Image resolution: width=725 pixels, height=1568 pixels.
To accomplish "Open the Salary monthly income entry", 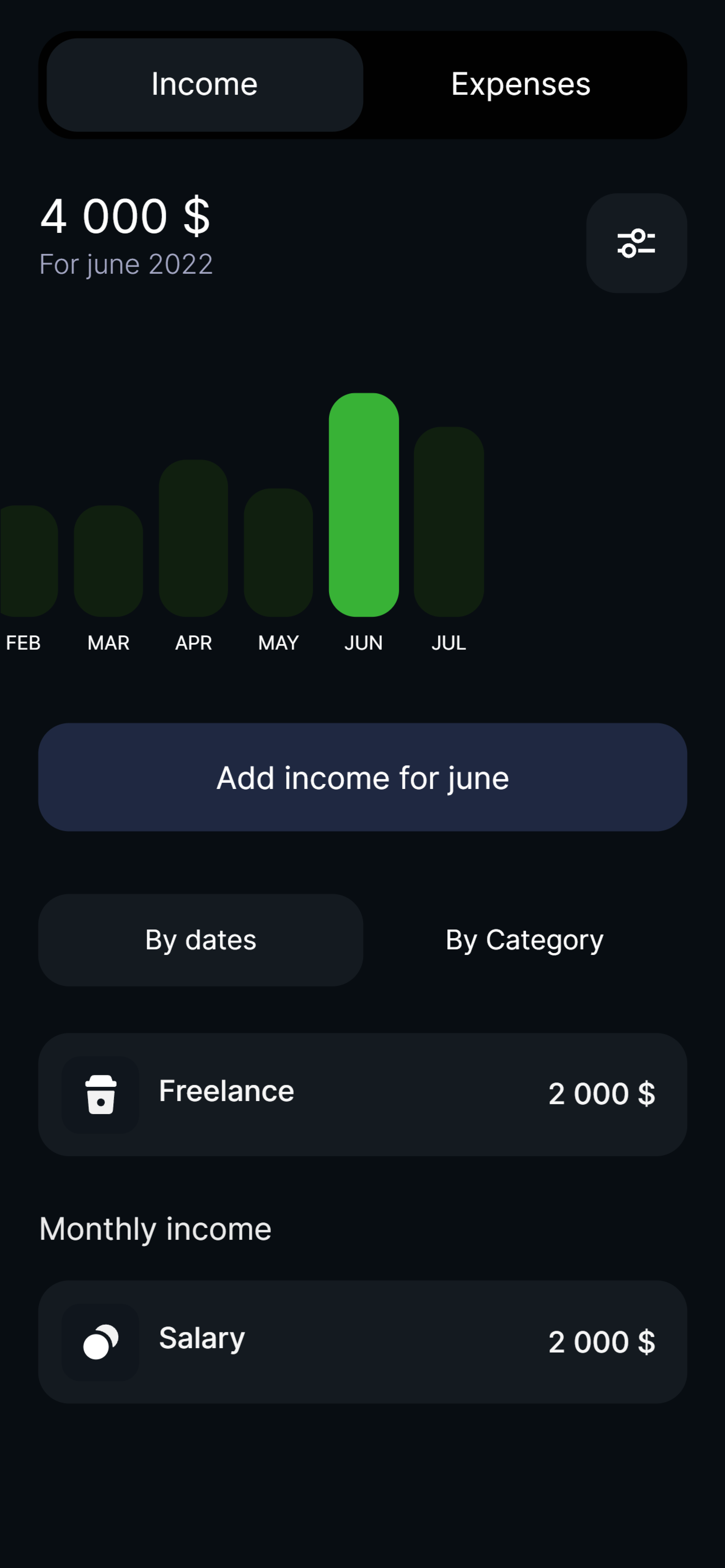I will pyautogui.click(x=362, y=1342).
